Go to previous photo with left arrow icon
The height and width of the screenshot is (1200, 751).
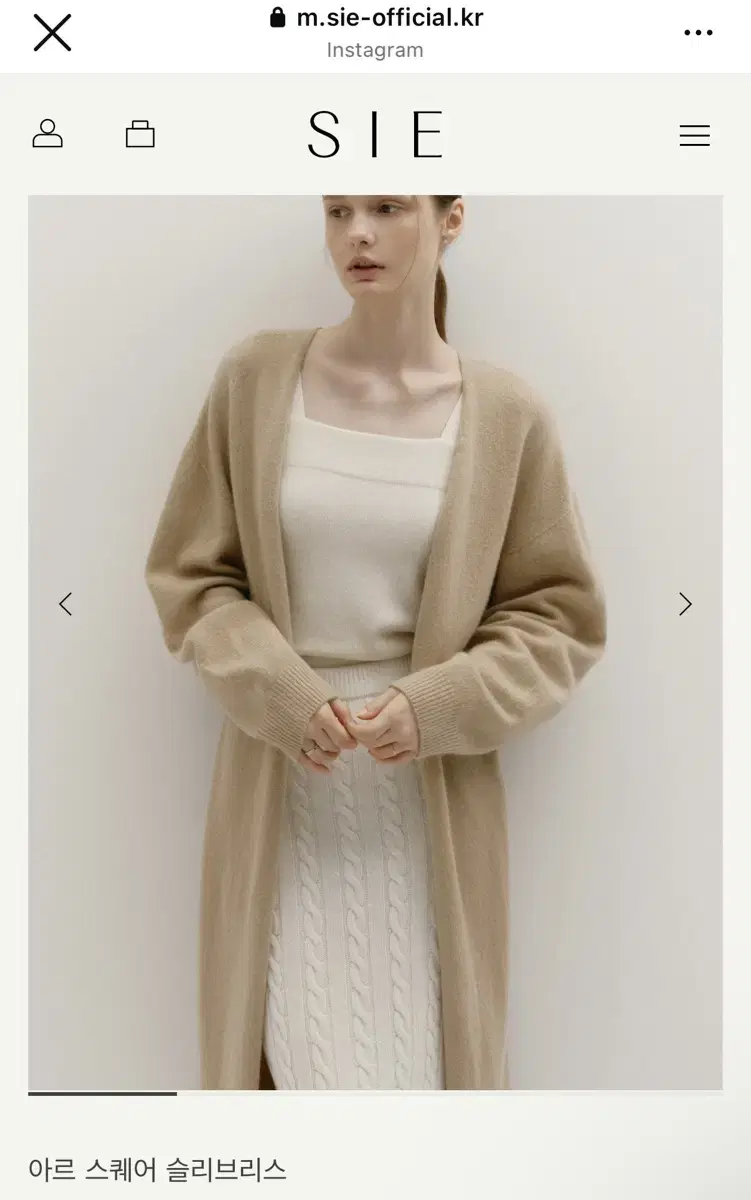point(65,603)
